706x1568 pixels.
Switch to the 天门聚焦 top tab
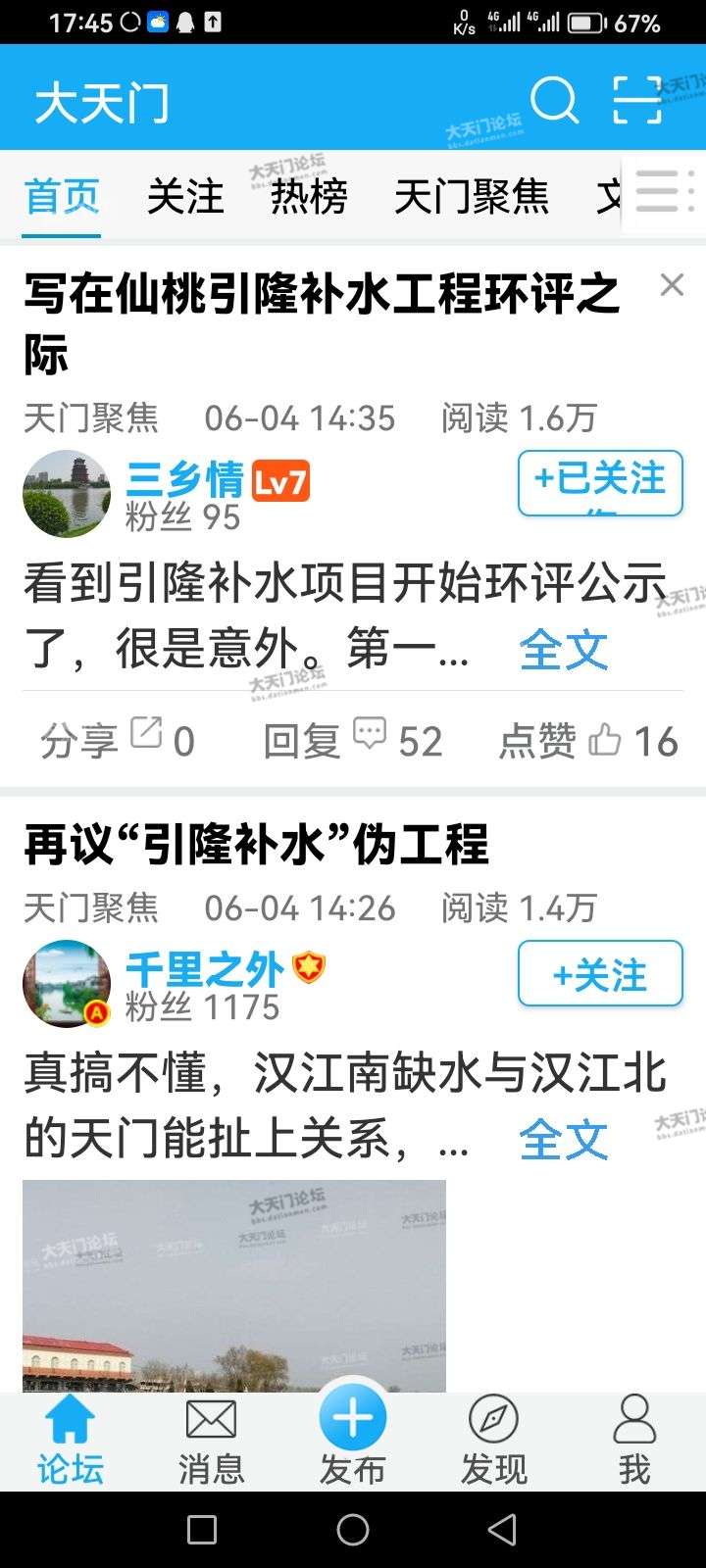point(471,196)
